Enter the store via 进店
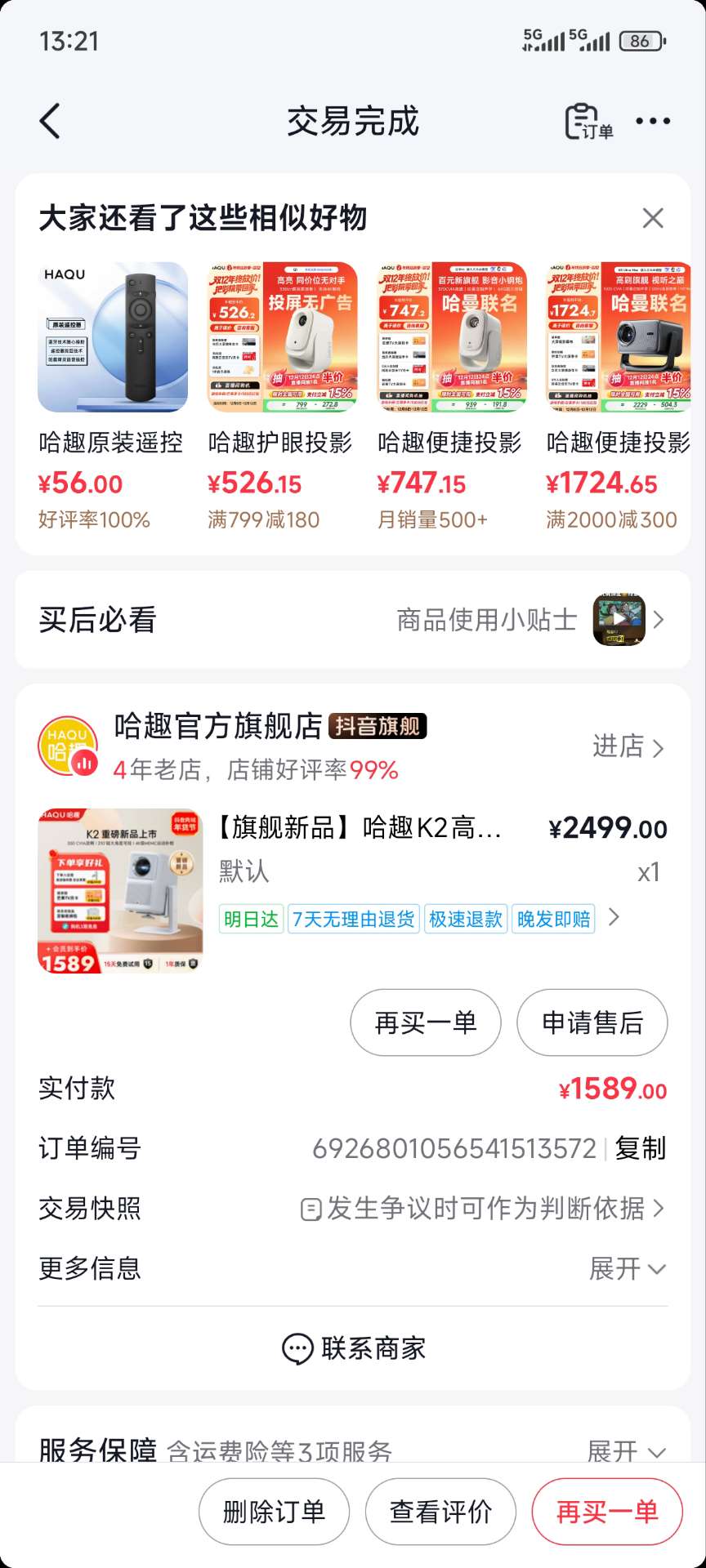Image resolution: width=706 pixels, height=1568 pixels. coord(628,746)
